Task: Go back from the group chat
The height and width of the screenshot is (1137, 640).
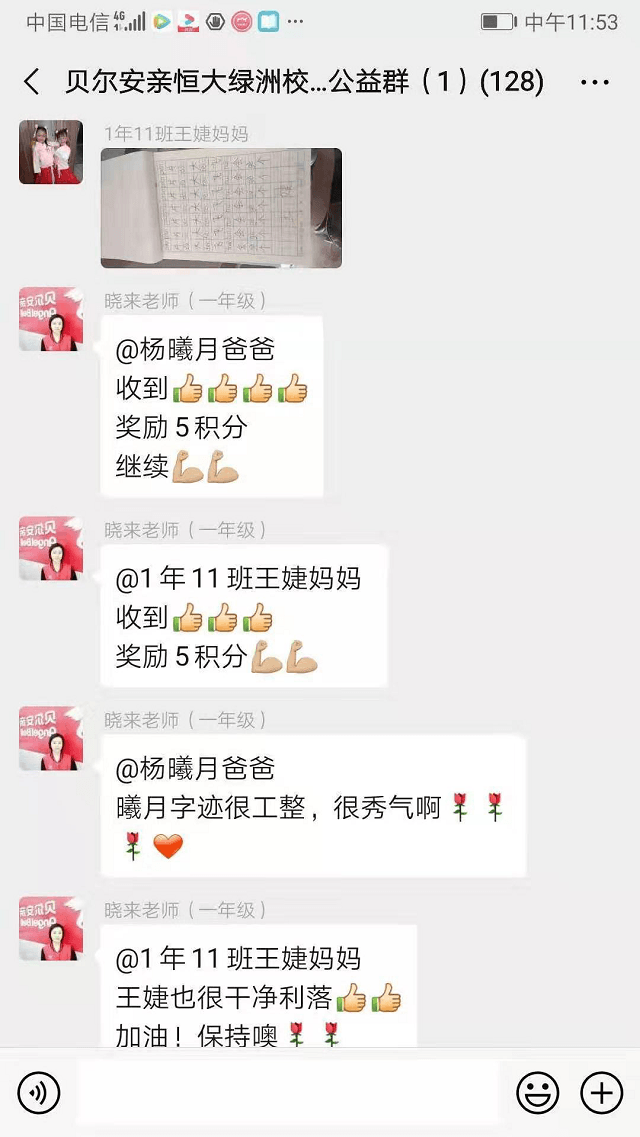Action: coord(32,82)
